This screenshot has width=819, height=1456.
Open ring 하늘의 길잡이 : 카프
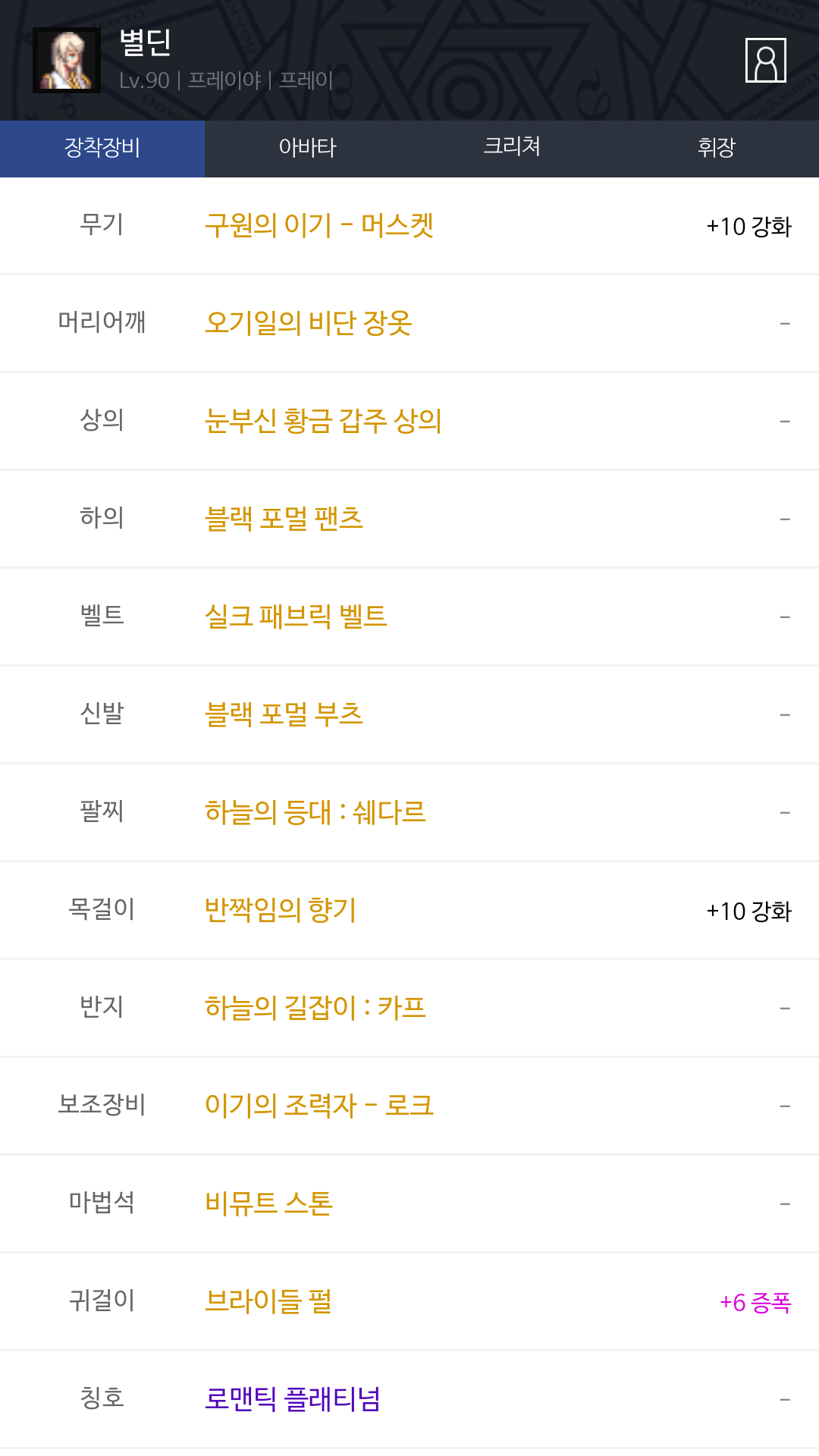click(315, 1008)
